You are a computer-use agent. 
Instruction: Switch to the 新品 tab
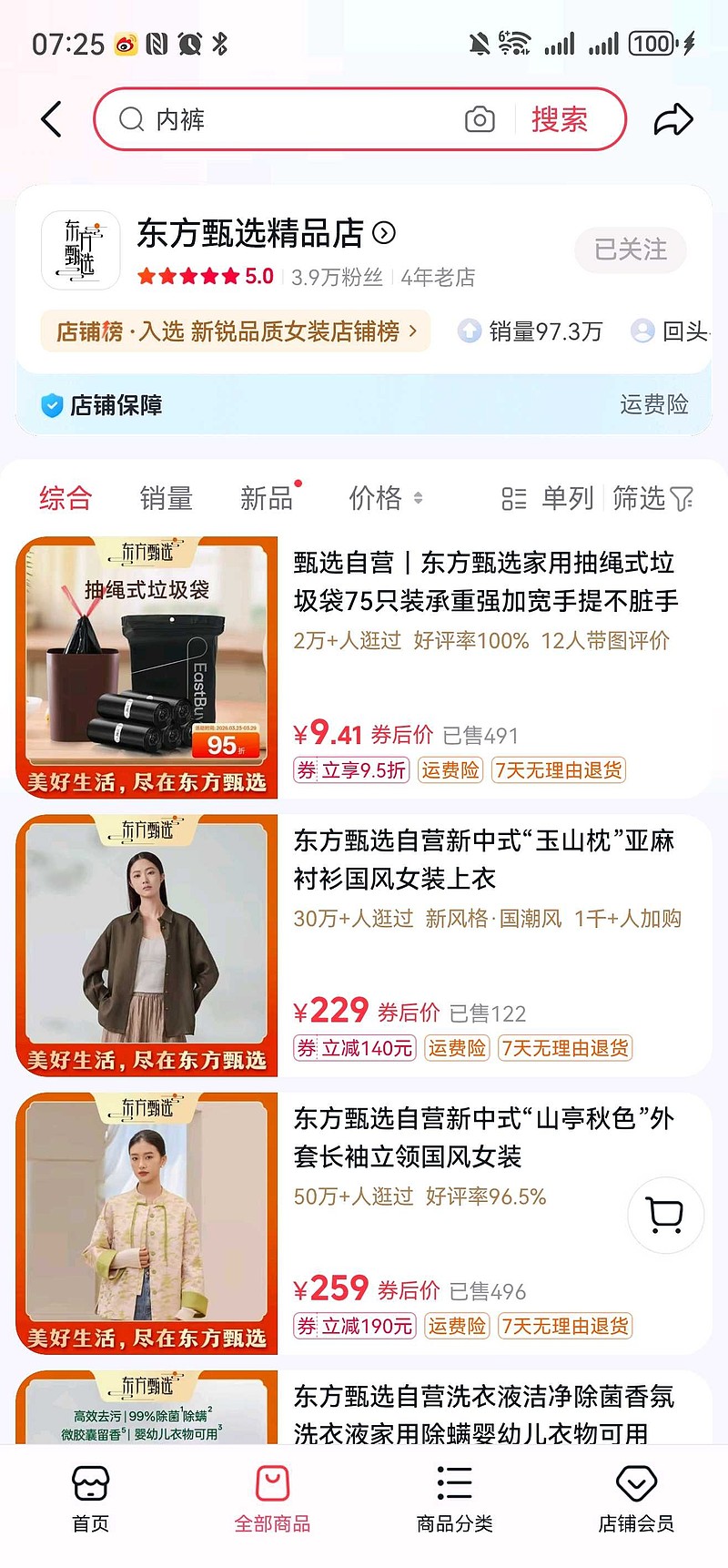[x=267, y=498]
